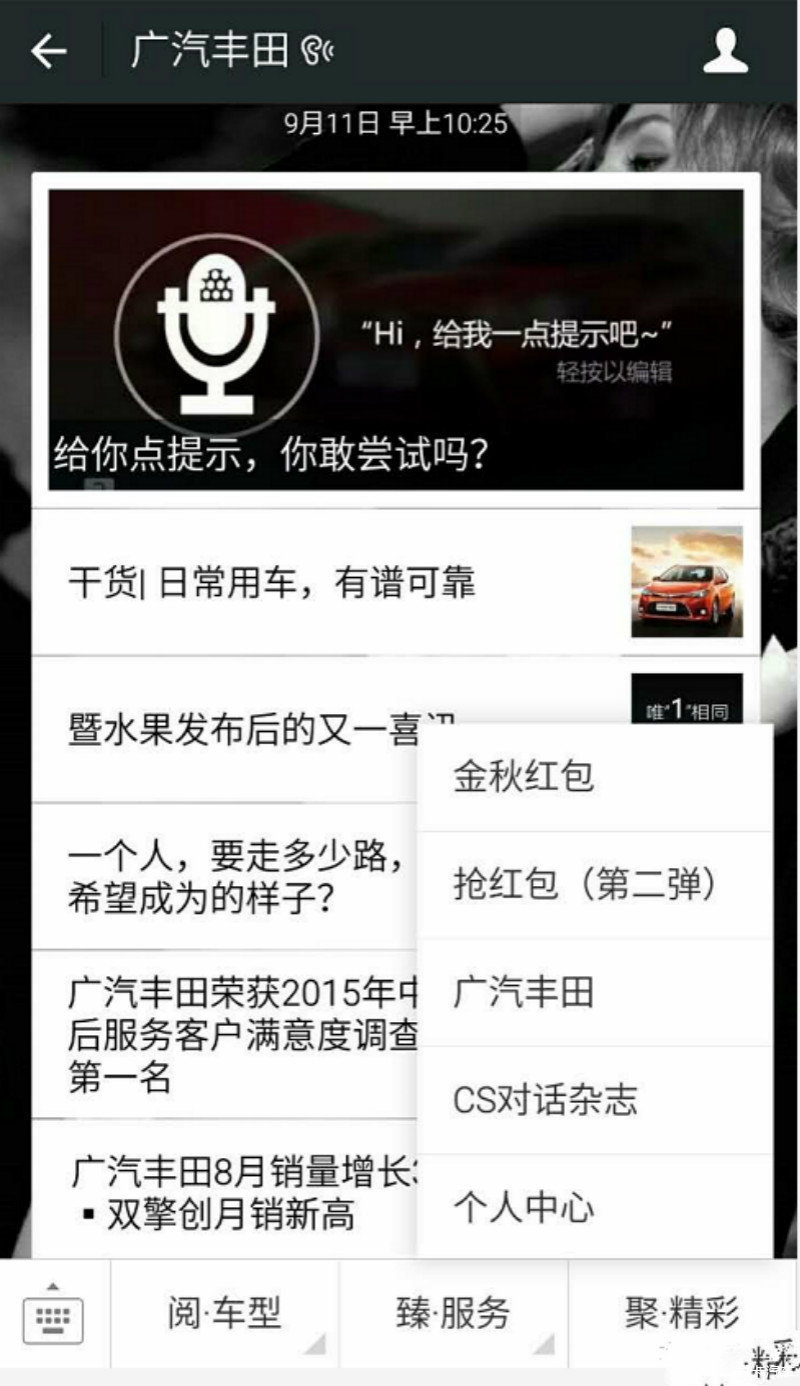Viewport: 800px width, 1386px height.
Task: Expand the 阅·车型 bottom menu
Action: 224,1314
